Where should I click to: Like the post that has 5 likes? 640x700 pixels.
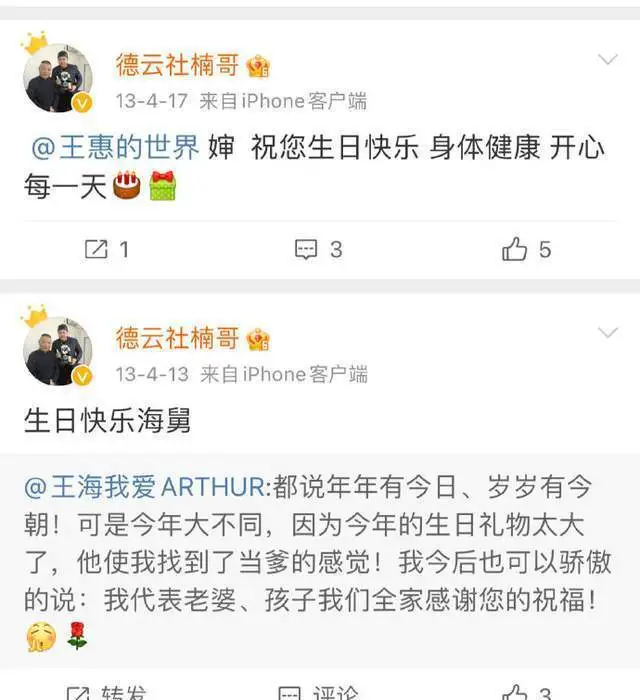(526, 249)
